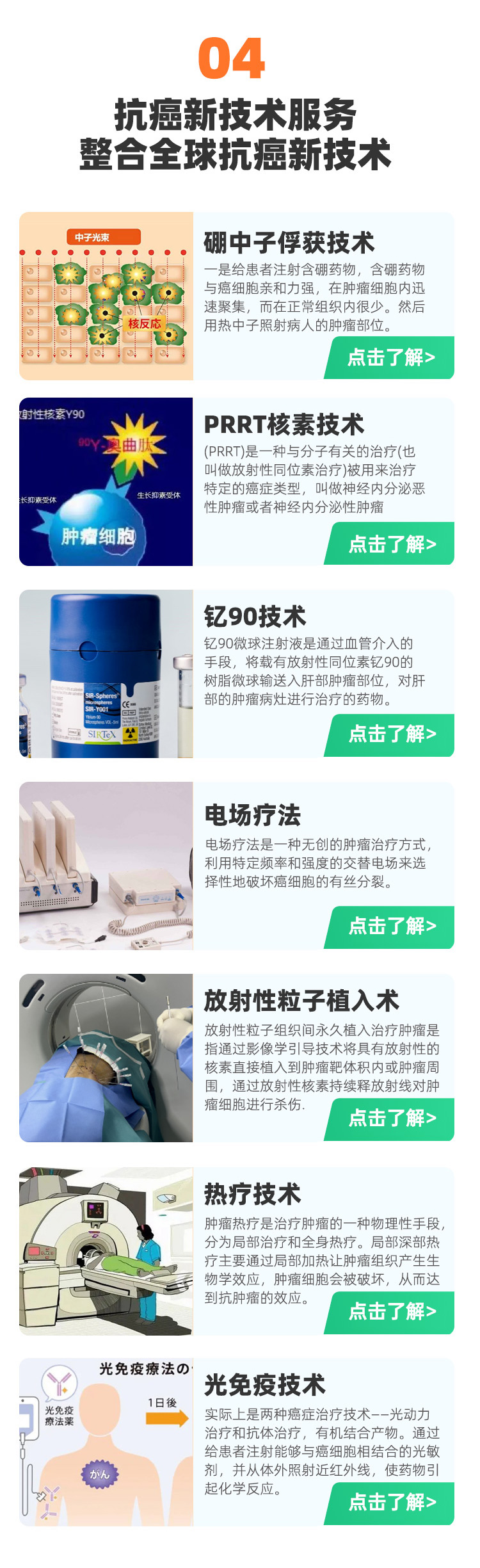This screenshot has width=480, height=1568.
Task: Tap 点击了解 for 热疗技术
Action: coord(391,1311)
